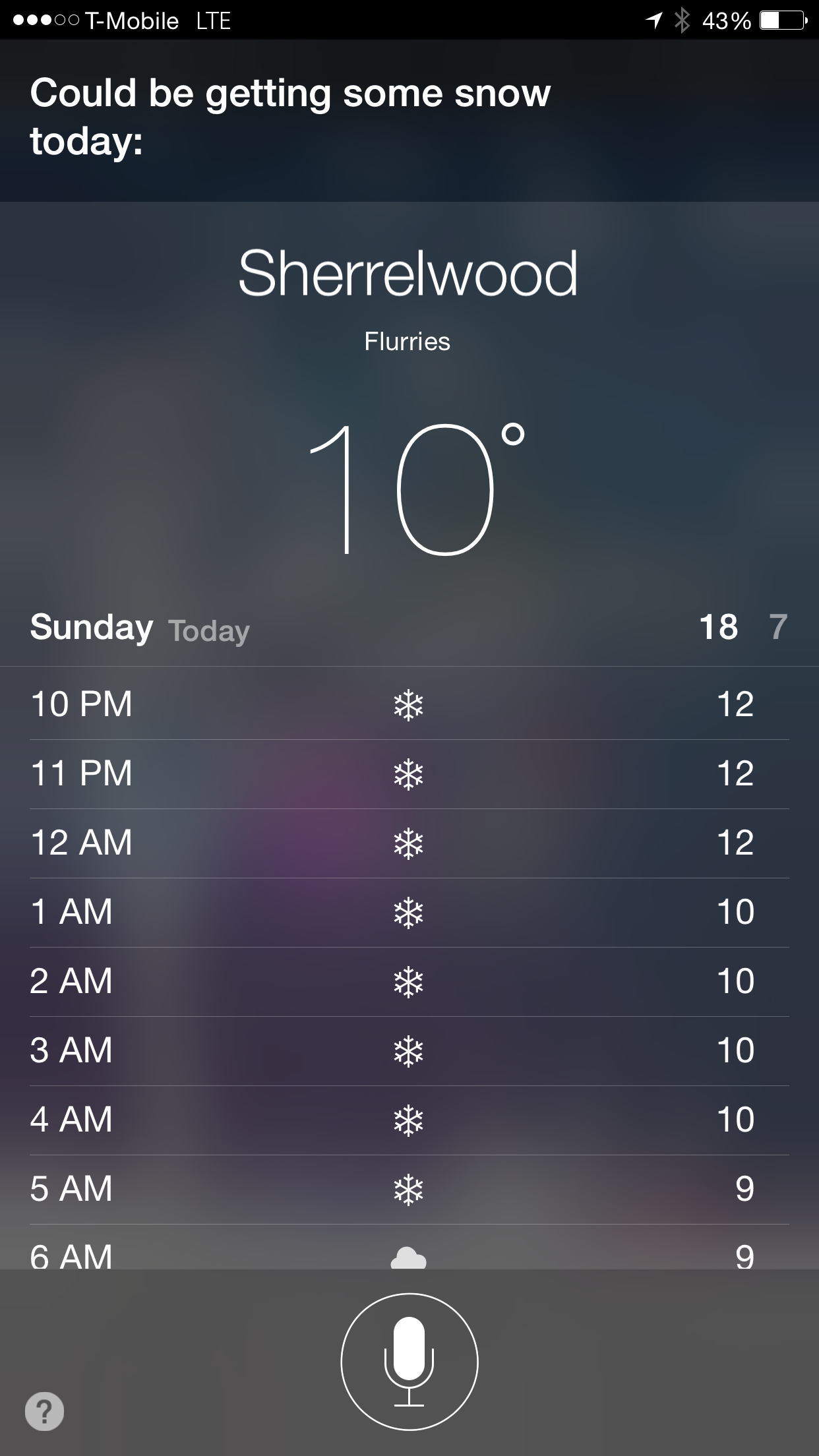Tap the Siri microphone button
819x1456 pixels.
409,1361
